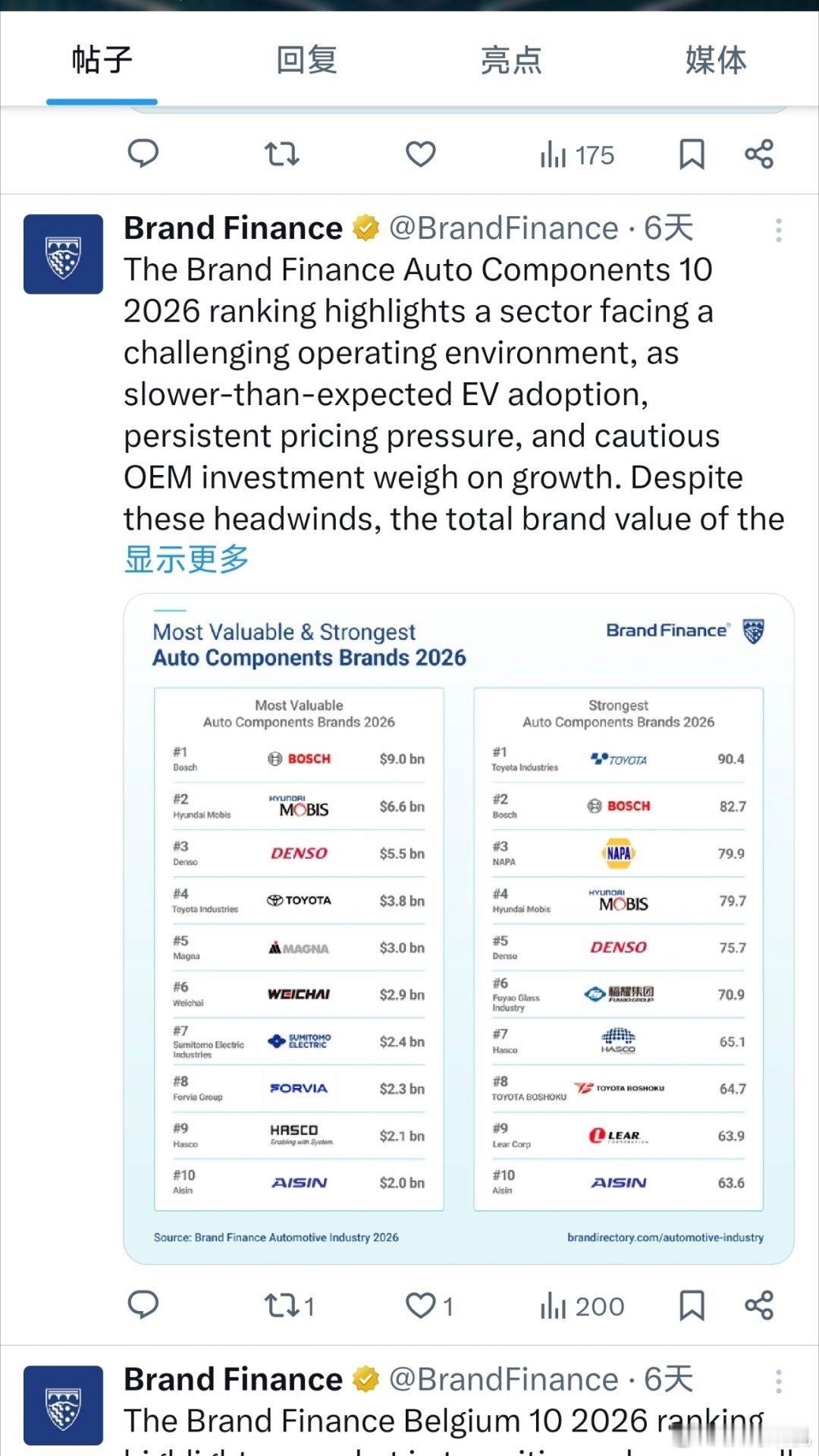Viewport: 819px width, 1456px height.
Task: Open overflow menu on Auto Components post
Action: (x=779, y=230)
